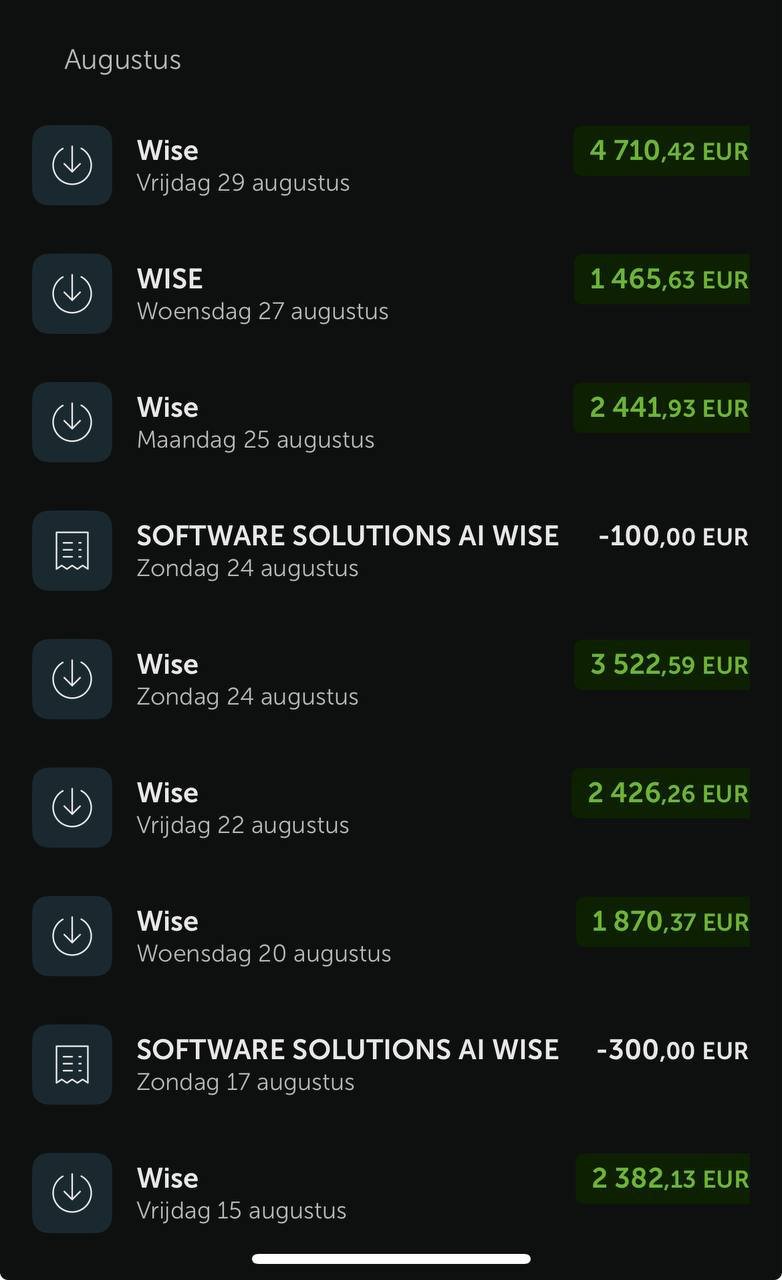782x1280 pixels.
Task: Select the Wise deposit from Maandag 25 augustus
Action: [390, 422]
